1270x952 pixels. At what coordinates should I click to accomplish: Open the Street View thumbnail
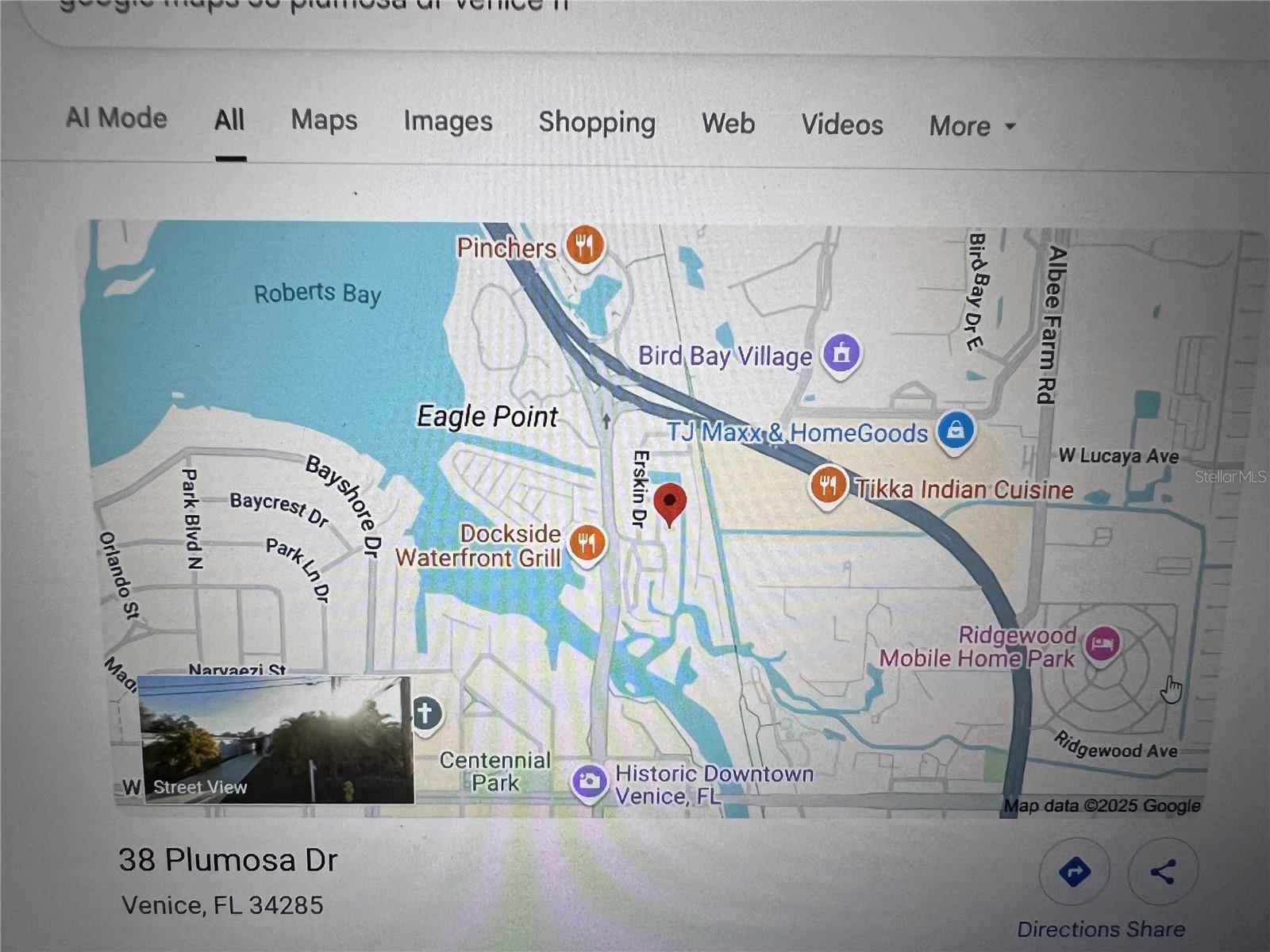[275, 739]
